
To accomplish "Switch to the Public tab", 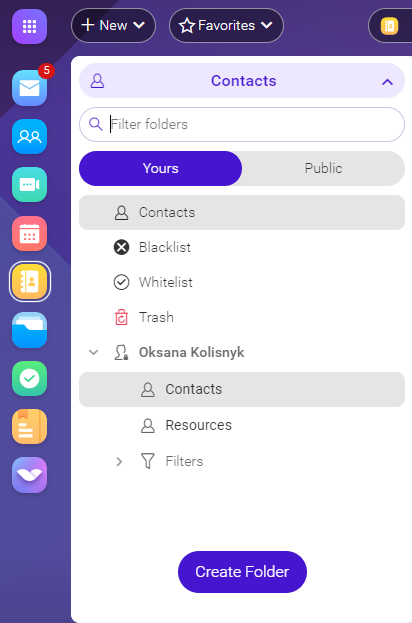I will click(323, 168).
